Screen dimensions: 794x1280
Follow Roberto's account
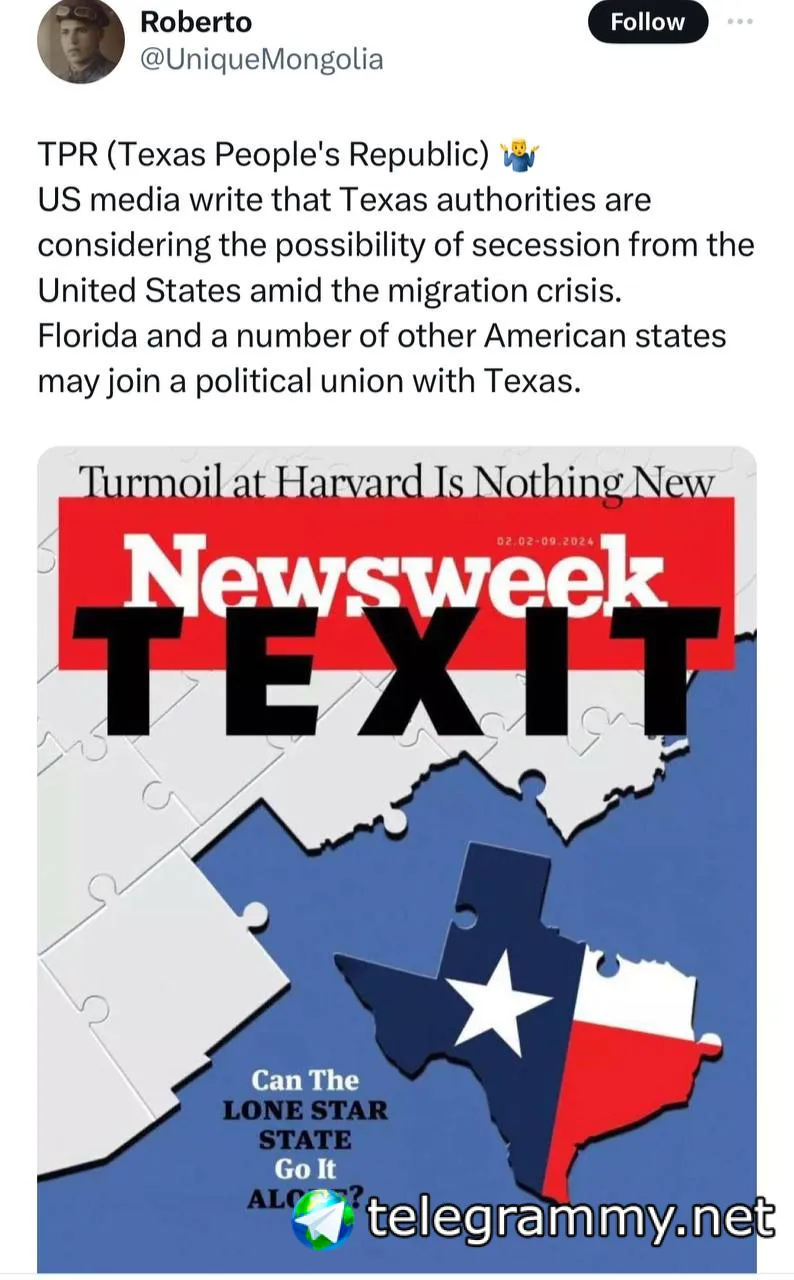[x=647, y=22]
